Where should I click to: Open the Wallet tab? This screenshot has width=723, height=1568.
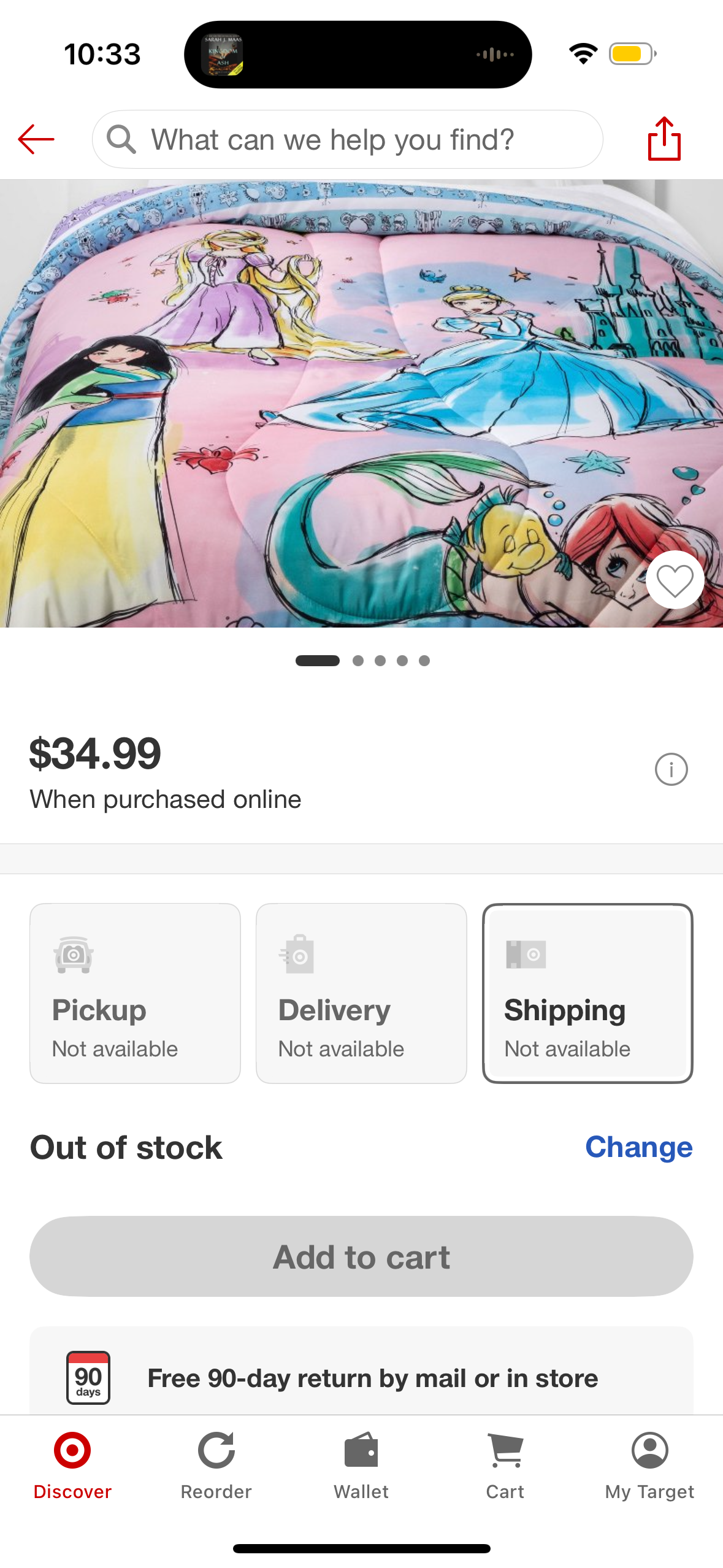(361, 1465)
